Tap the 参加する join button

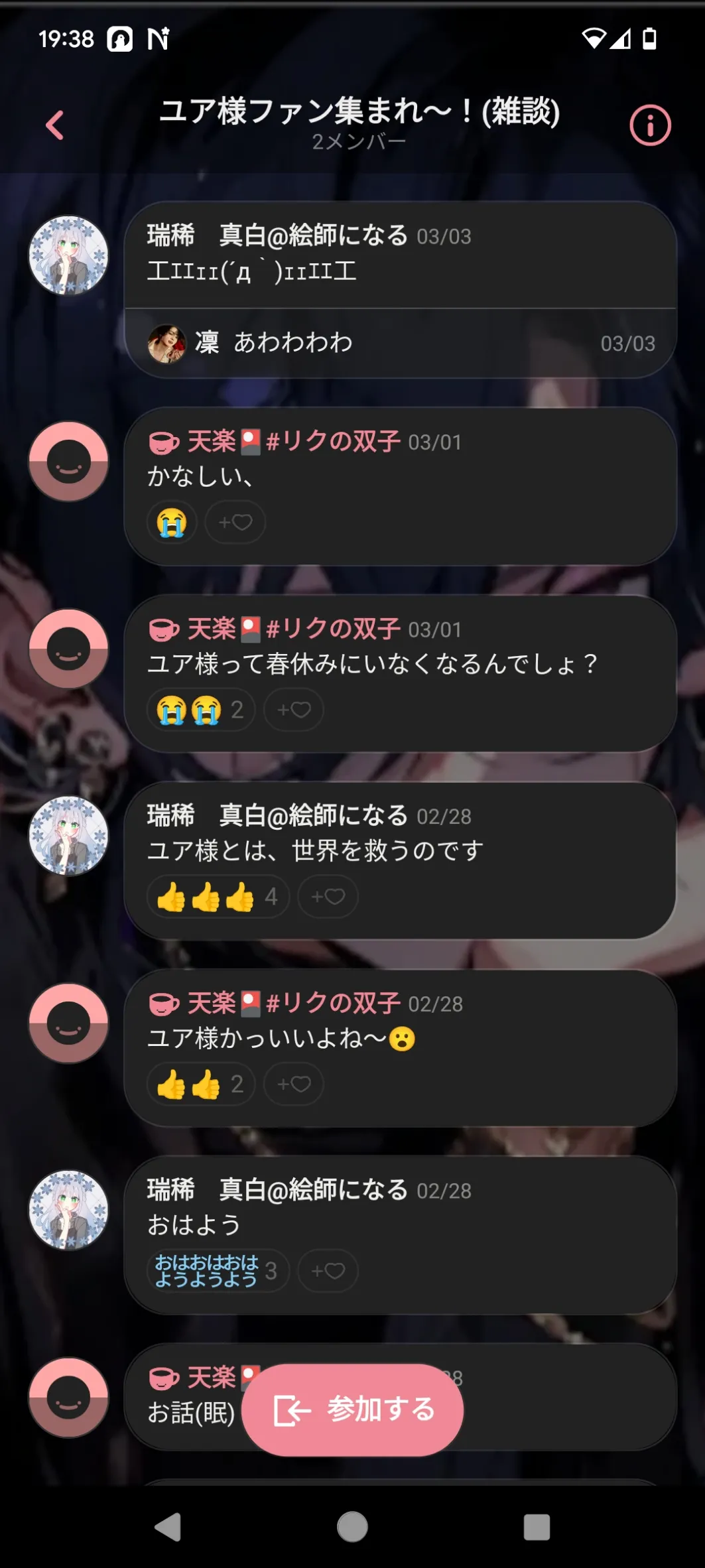pos(352,1409)
